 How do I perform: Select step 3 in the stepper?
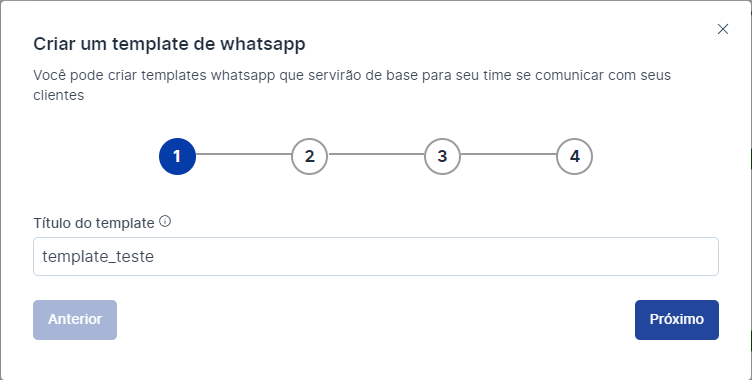(x=442, y=156)
